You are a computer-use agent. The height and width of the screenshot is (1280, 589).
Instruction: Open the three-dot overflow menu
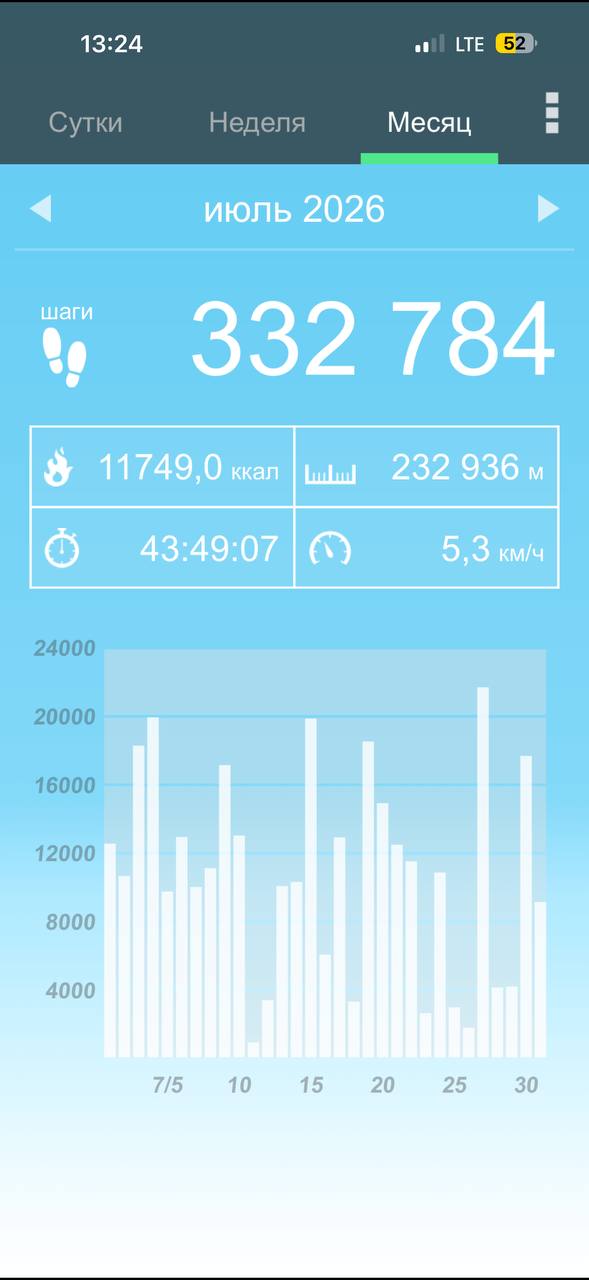pos(551,113)
